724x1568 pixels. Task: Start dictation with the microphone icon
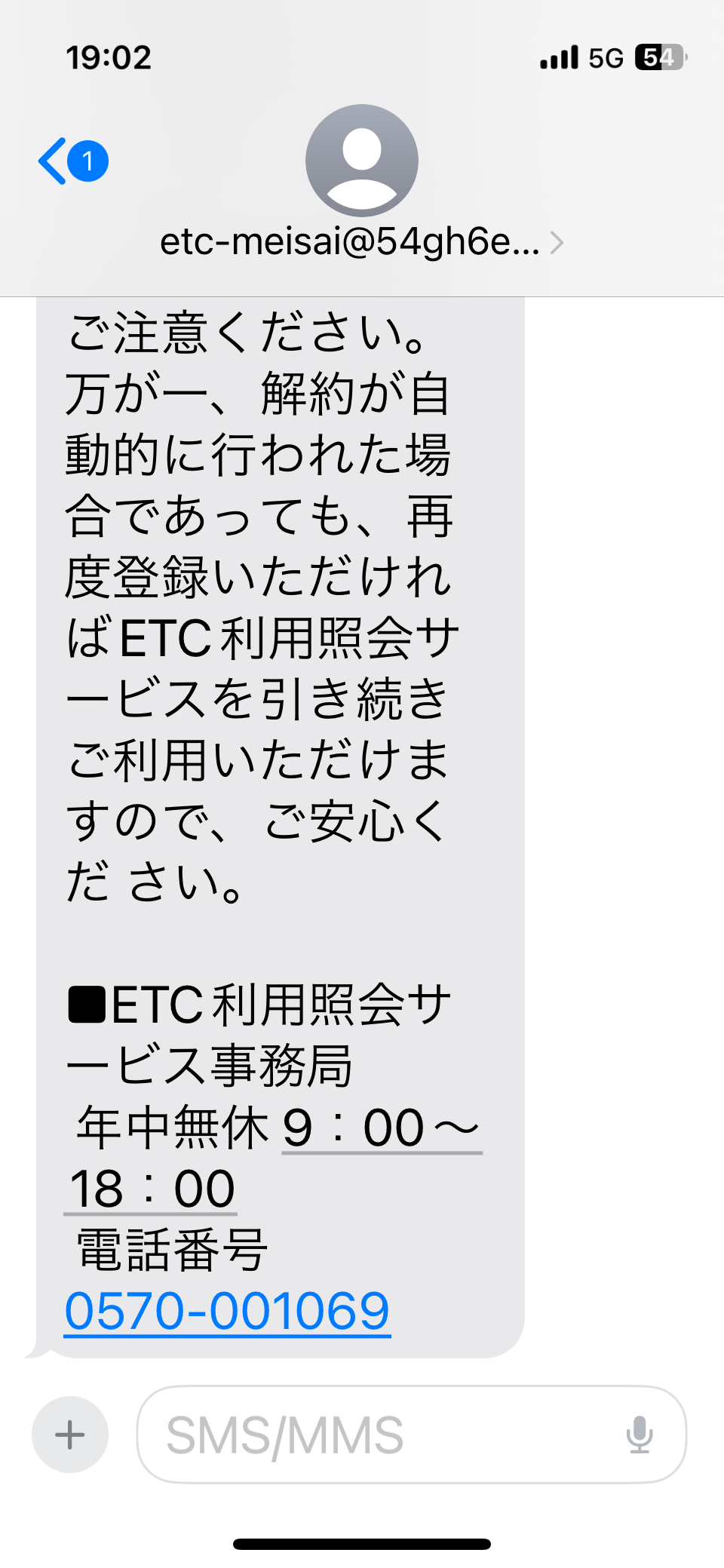click(x=640, y=1435)
